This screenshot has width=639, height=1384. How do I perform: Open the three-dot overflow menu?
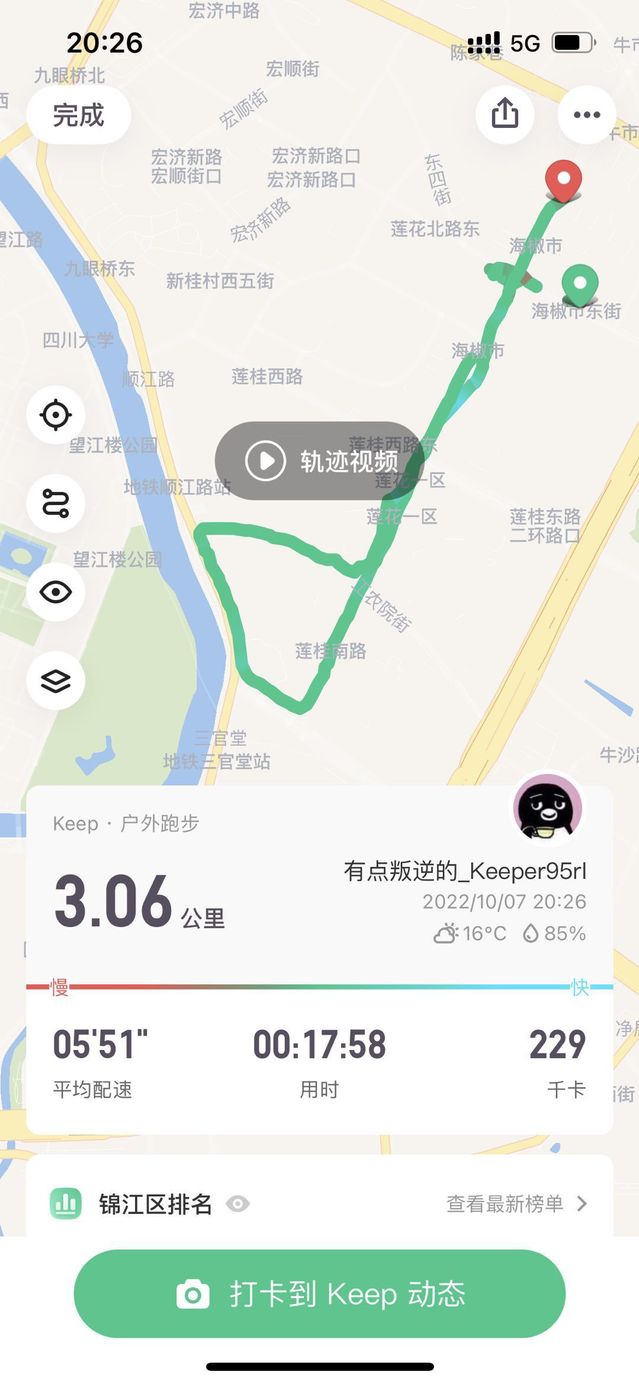point(587,114)
